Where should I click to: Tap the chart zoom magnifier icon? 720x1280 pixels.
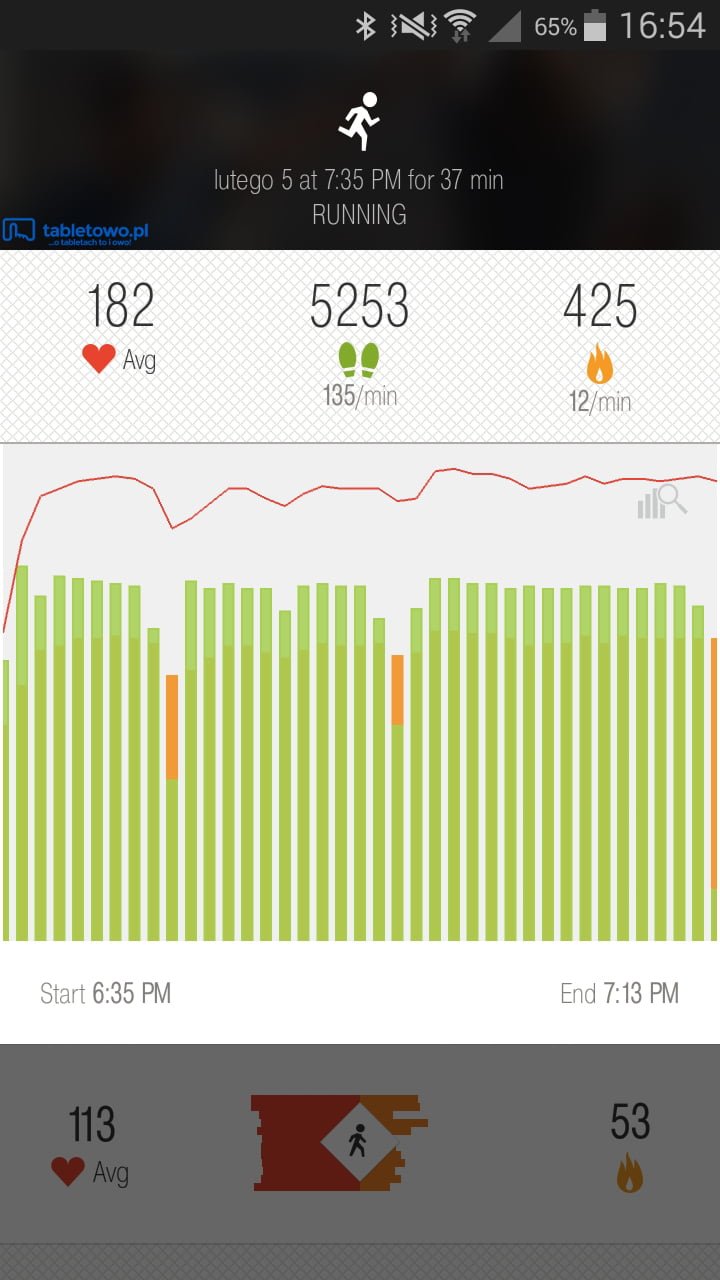662,501
